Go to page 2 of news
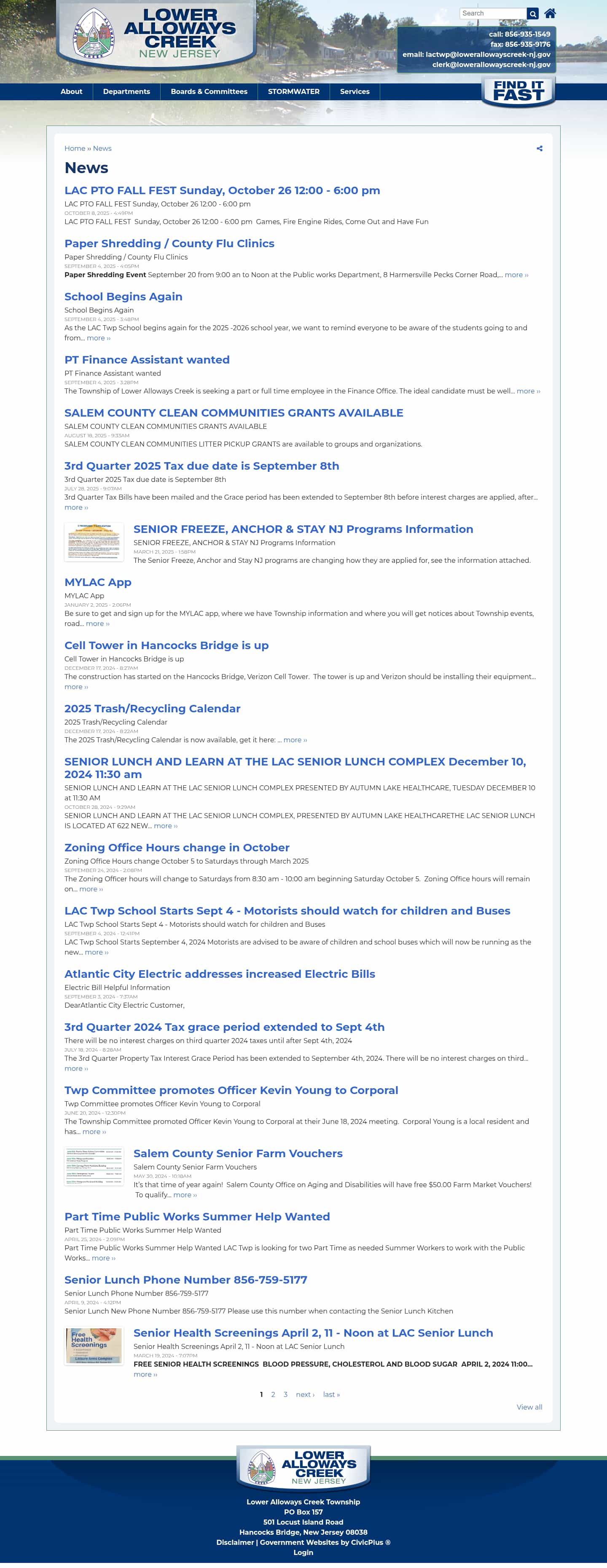Image resolution: width=607 pixels, height=1568 pixels. click(273, 1394)
